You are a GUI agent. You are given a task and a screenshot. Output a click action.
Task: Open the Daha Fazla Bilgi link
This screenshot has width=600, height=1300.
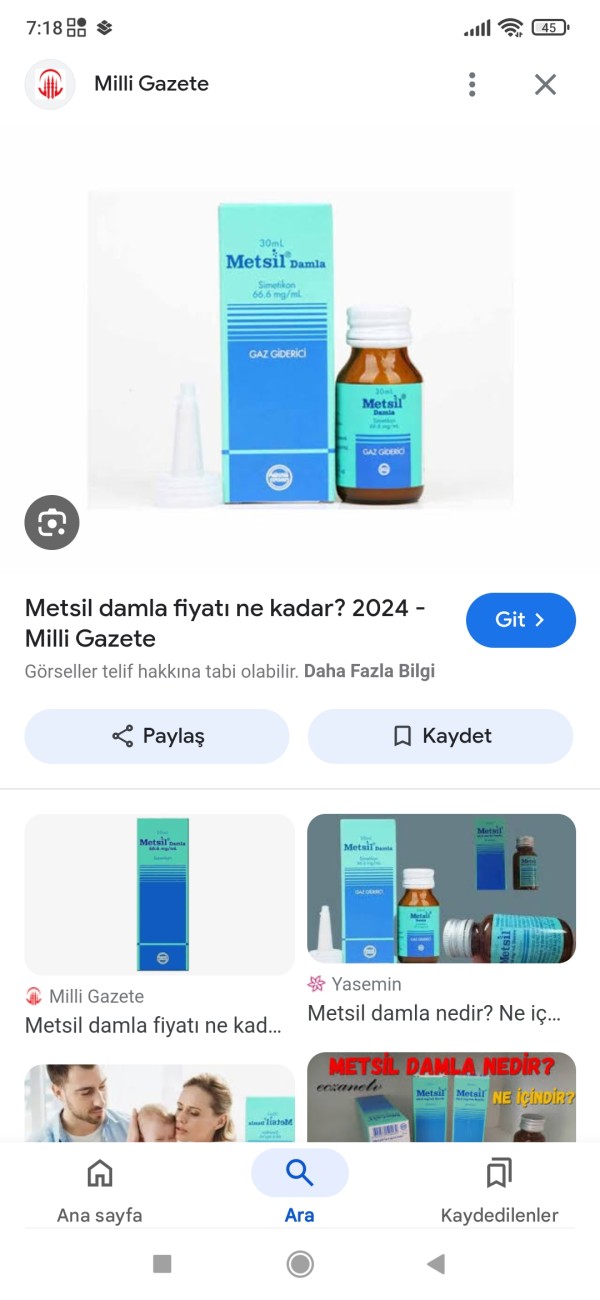coord(369,671)
